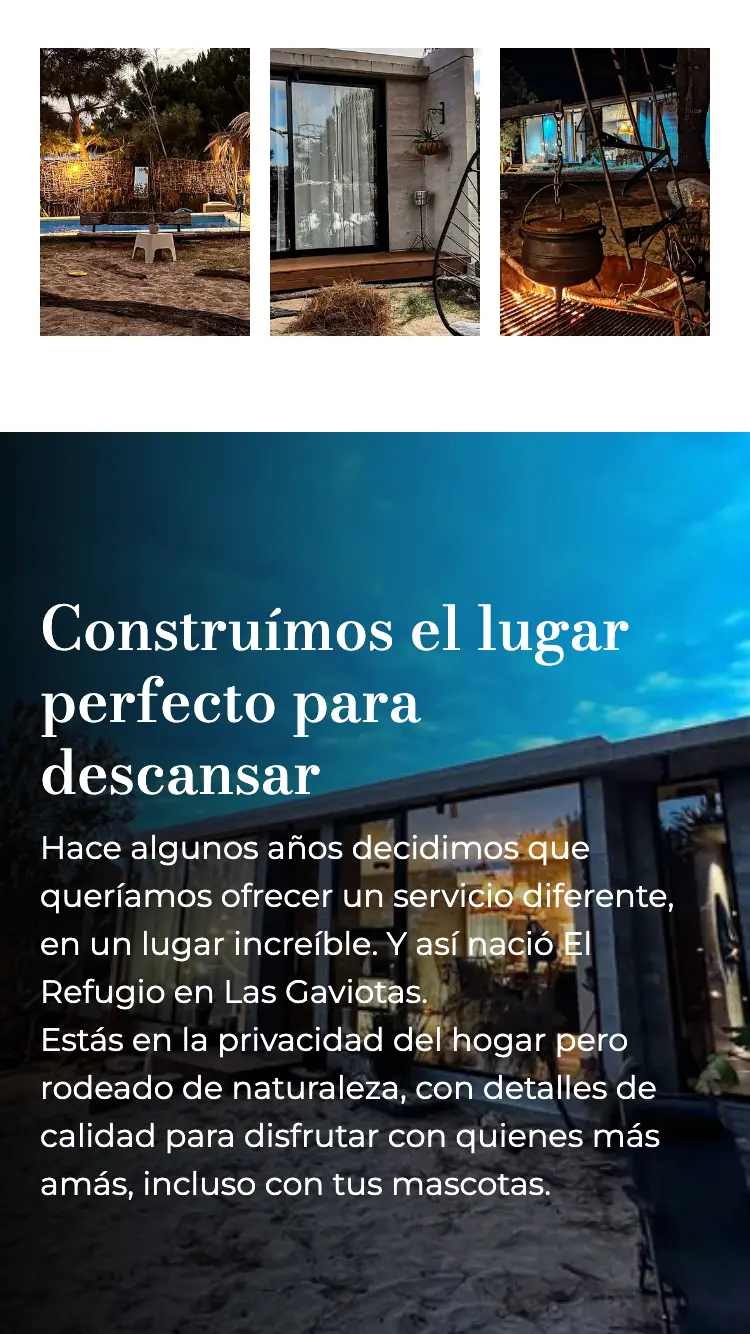View the glass sliding door photo
Viewport: 750px width, 1334px height.
pos(375,192)
